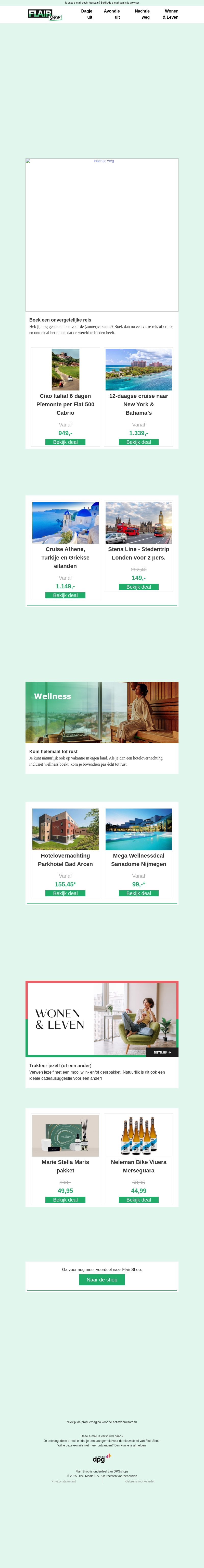Tap Bekijk deal under Cruise Athene, Turkije

coord(65,595)
